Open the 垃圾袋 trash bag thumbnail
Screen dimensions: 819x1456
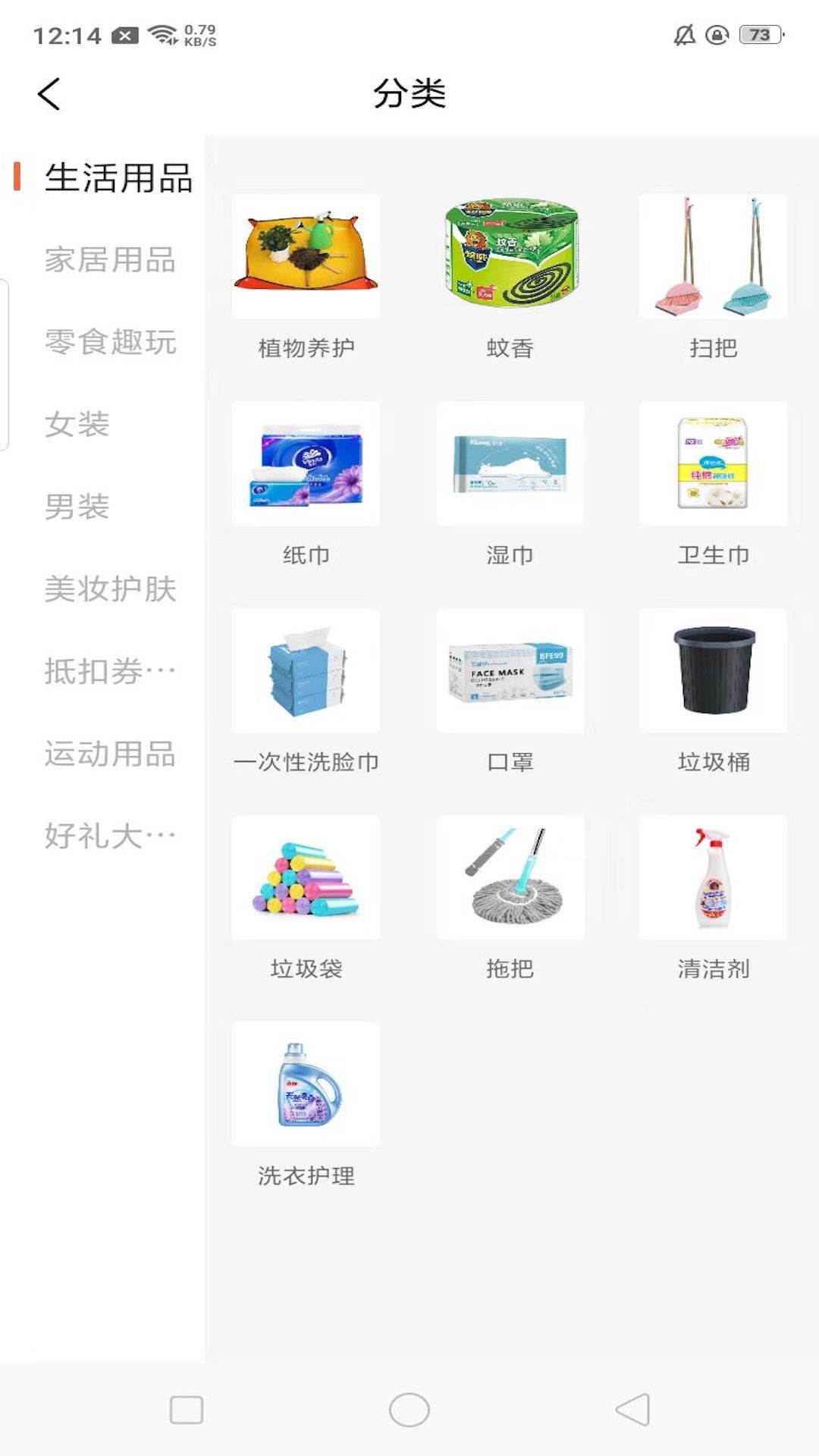pos(306,877)
